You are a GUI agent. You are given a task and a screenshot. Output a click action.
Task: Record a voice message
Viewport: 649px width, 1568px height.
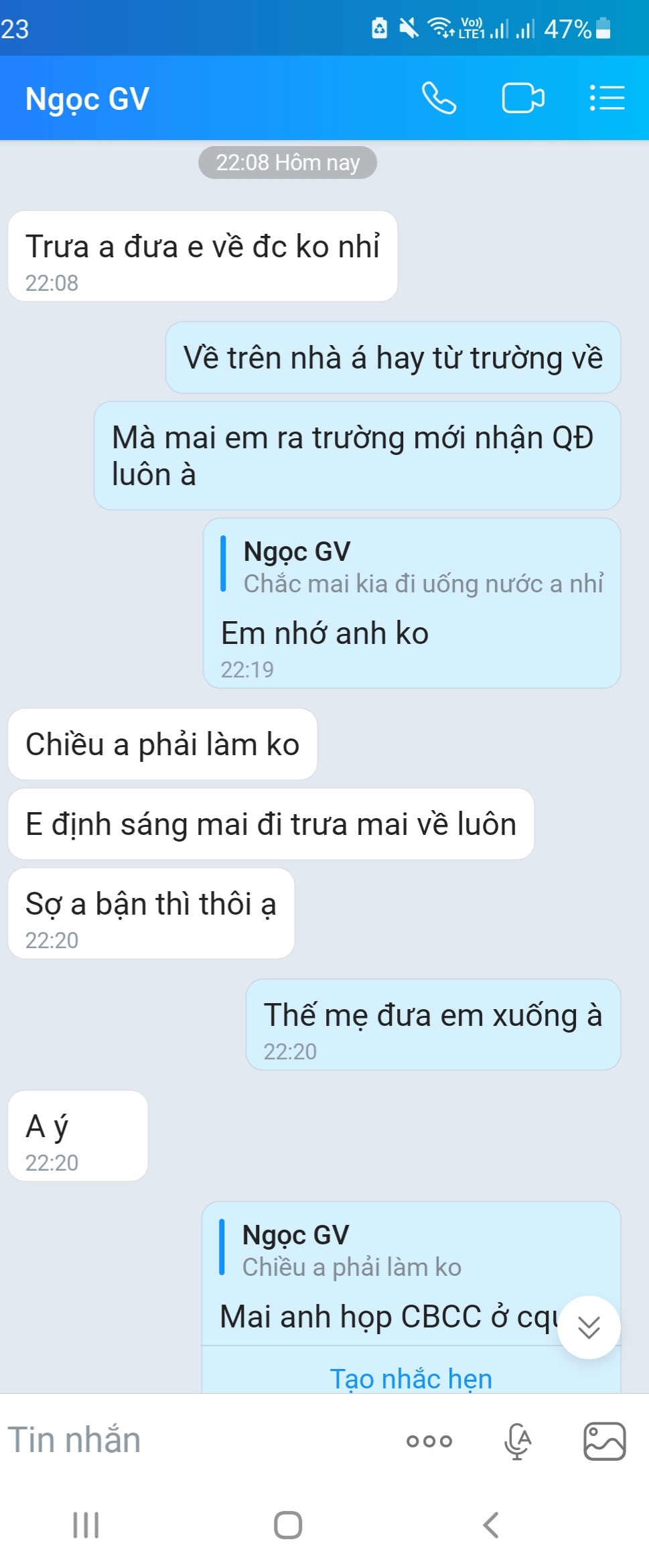tap(518, 1441)
